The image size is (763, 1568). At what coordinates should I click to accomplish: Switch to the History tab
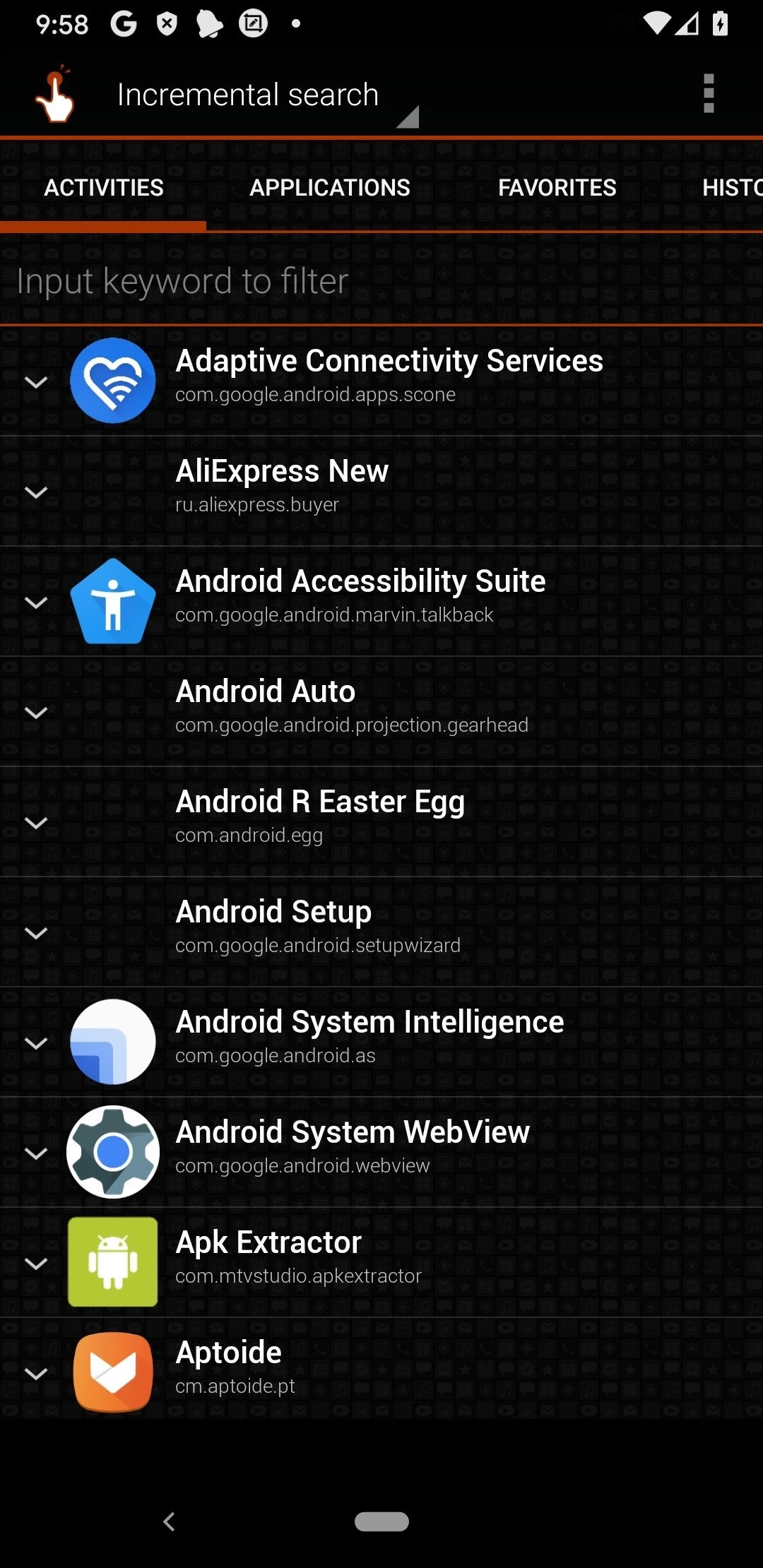731,188
